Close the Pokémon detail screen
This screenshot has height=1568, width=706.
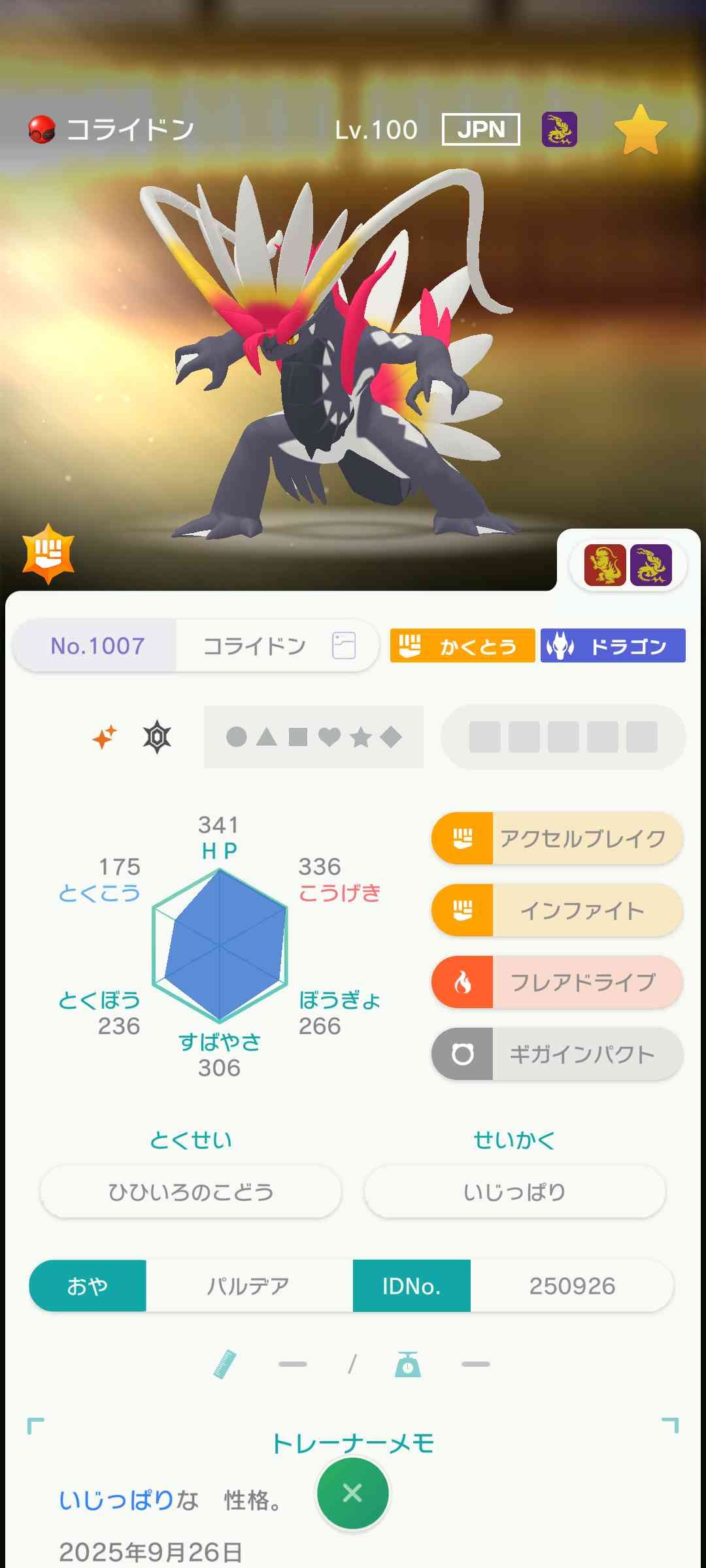[352, 1493]
